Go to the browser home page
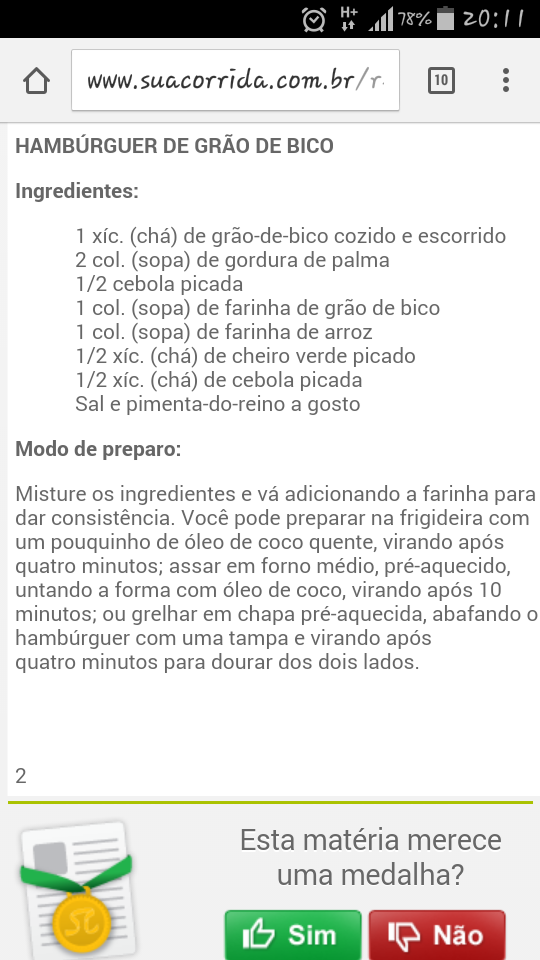 click(x=36, y=80)
